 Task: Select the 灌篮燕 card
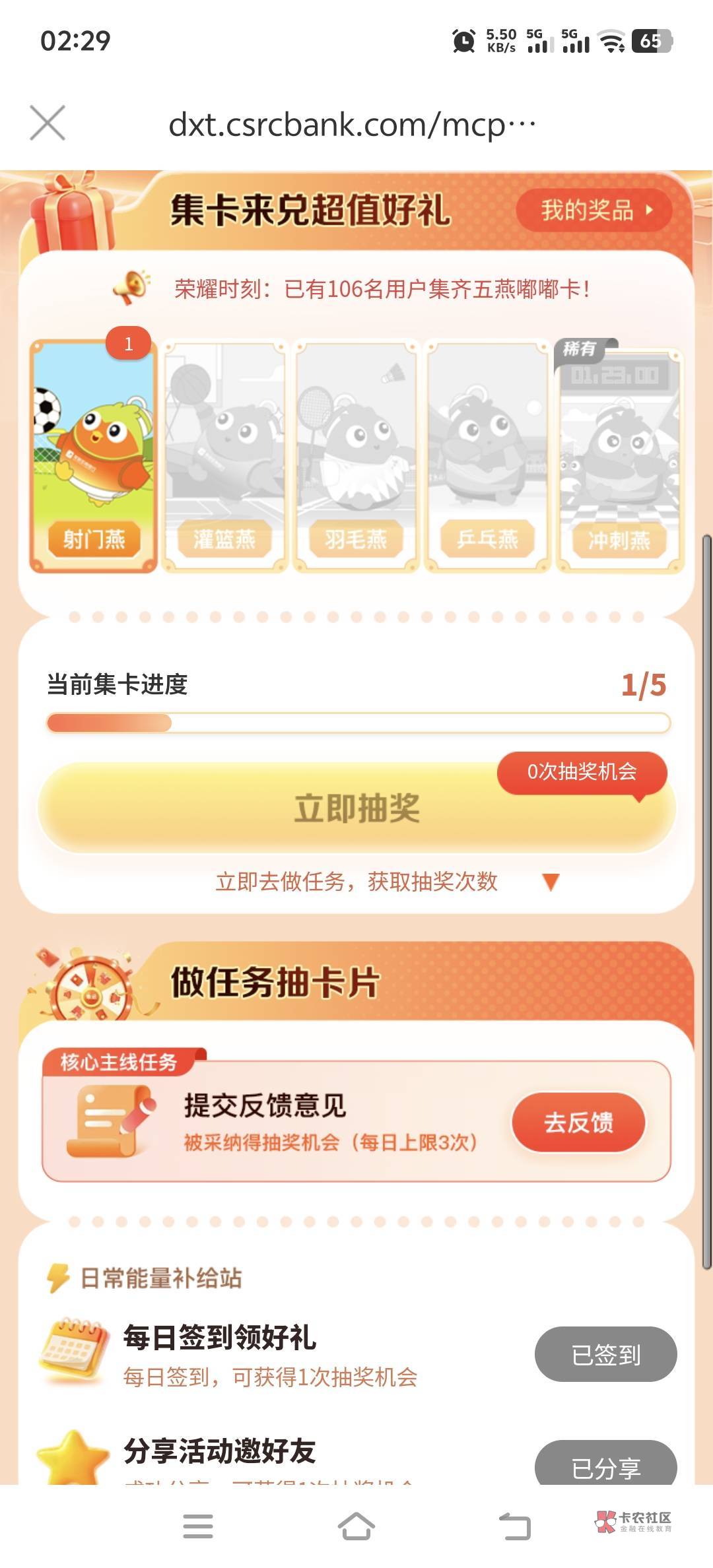tap(224, 455)
